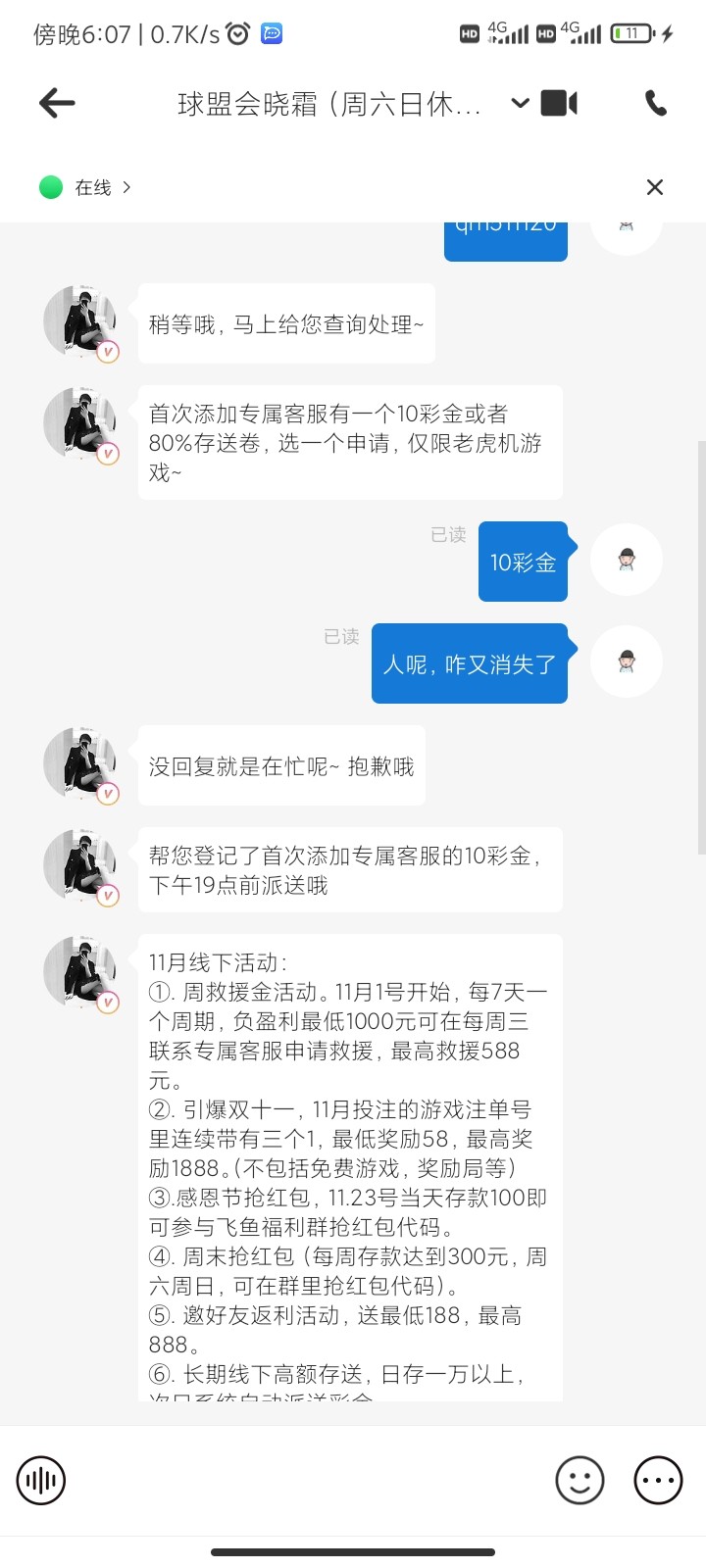
Task: Start a video call from the top bar
Action: (559, 102)
